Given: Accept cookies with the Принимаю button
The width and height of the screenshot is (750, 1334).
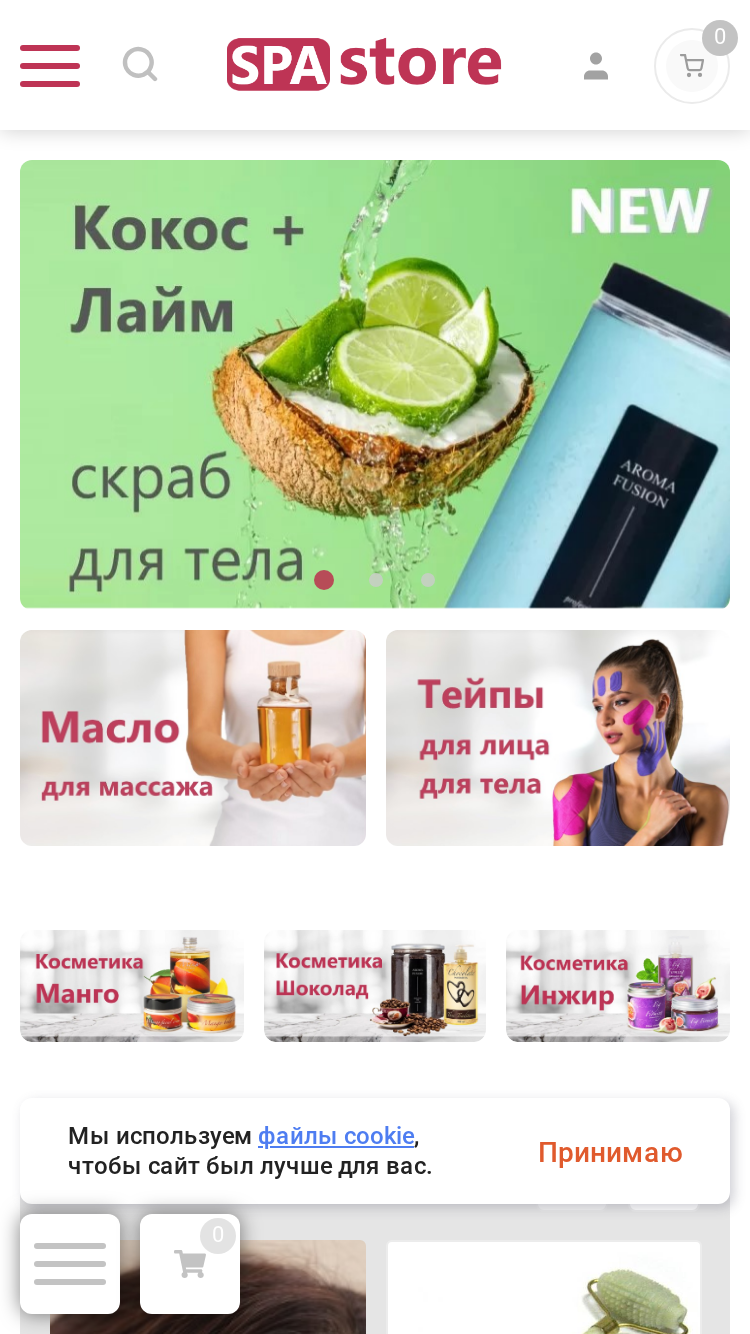Looking at the screenshot, I should 610,1152.
